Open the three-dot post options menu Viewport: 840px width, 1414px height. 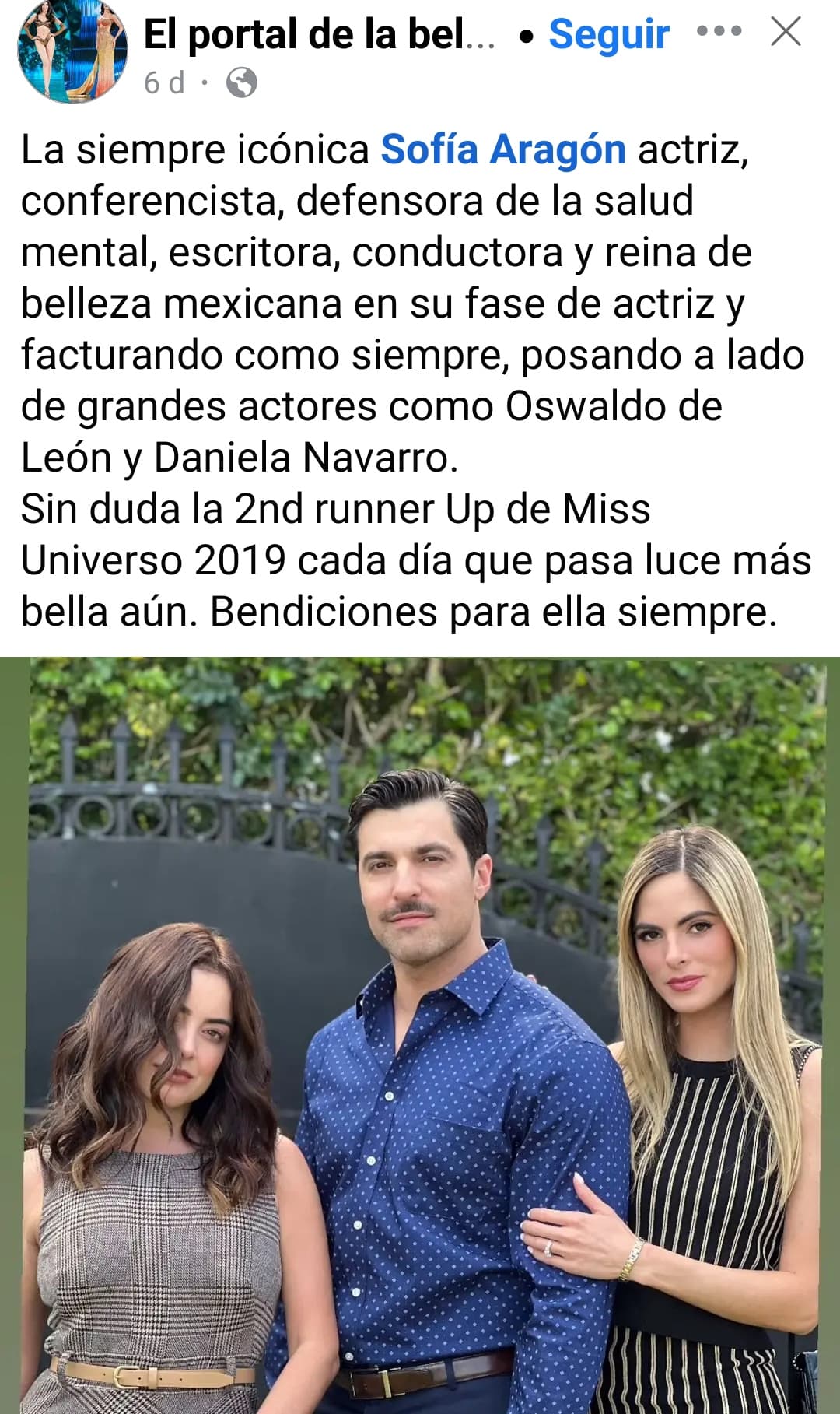pyautogui.click(x=719, y=32)
